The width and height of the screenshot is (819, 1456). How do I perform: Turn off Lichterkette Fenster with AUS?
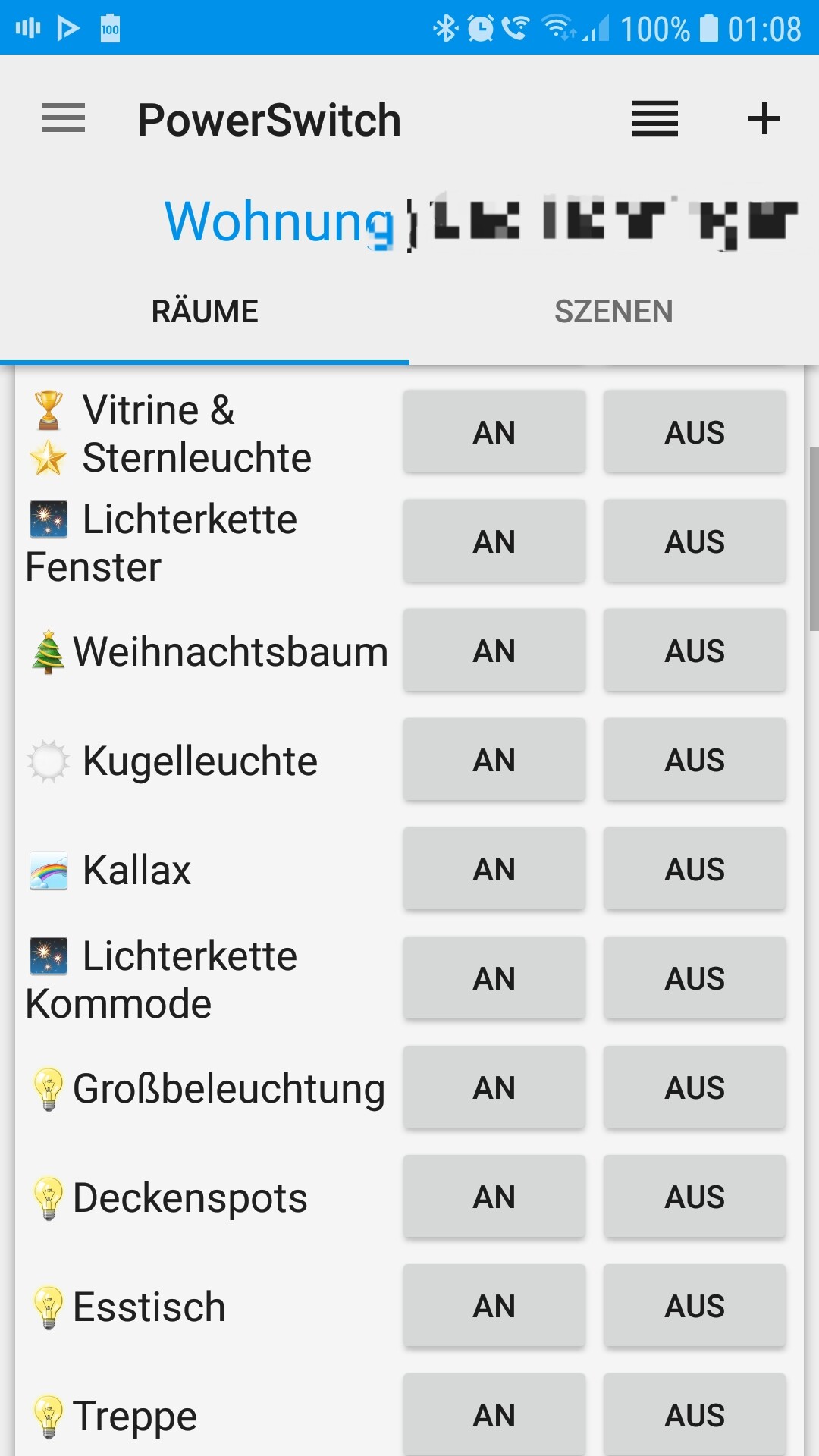tap(695, 541)
